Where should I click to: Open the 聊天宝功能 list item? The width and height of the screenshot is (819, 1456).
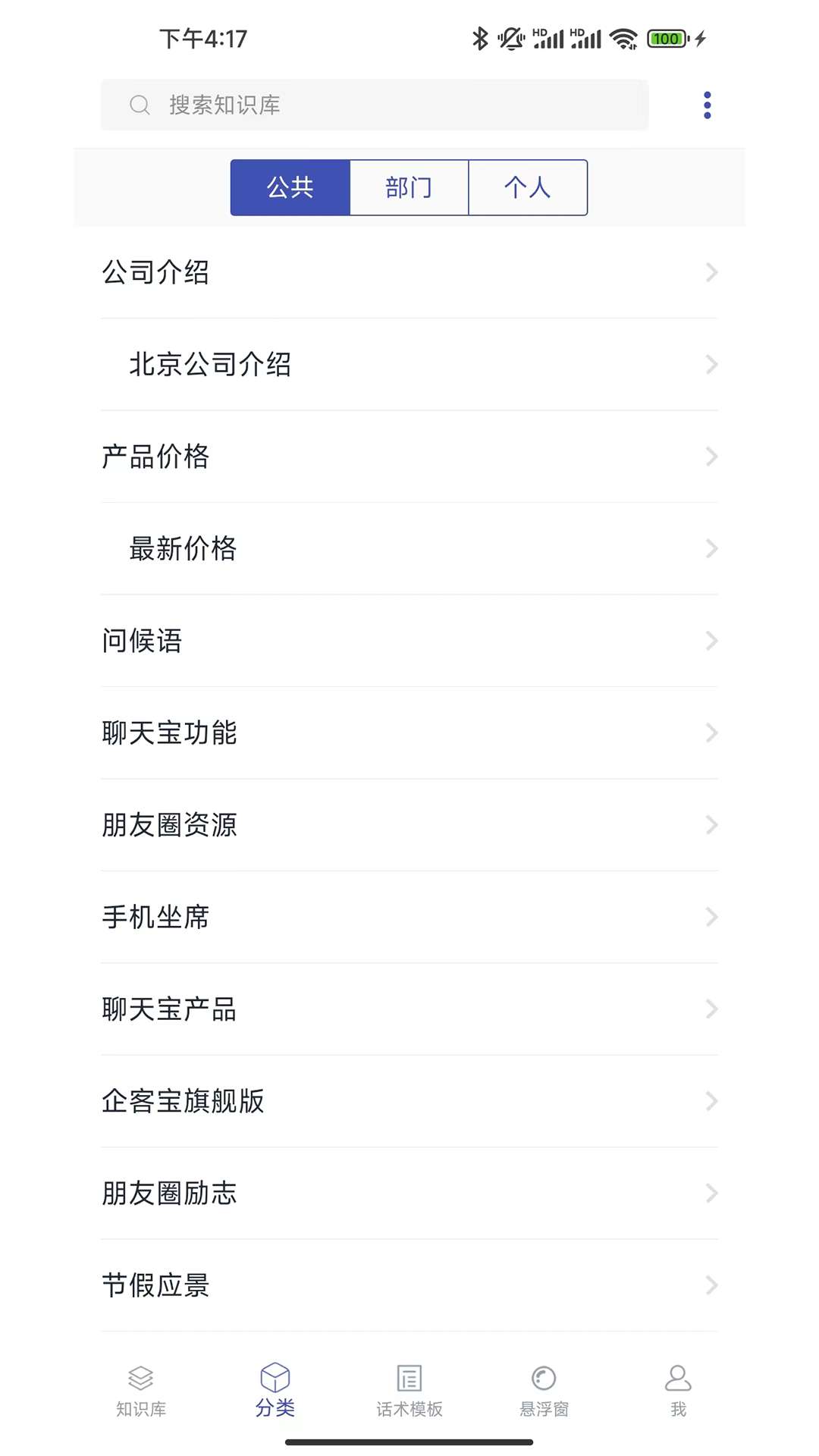(409, 733)
